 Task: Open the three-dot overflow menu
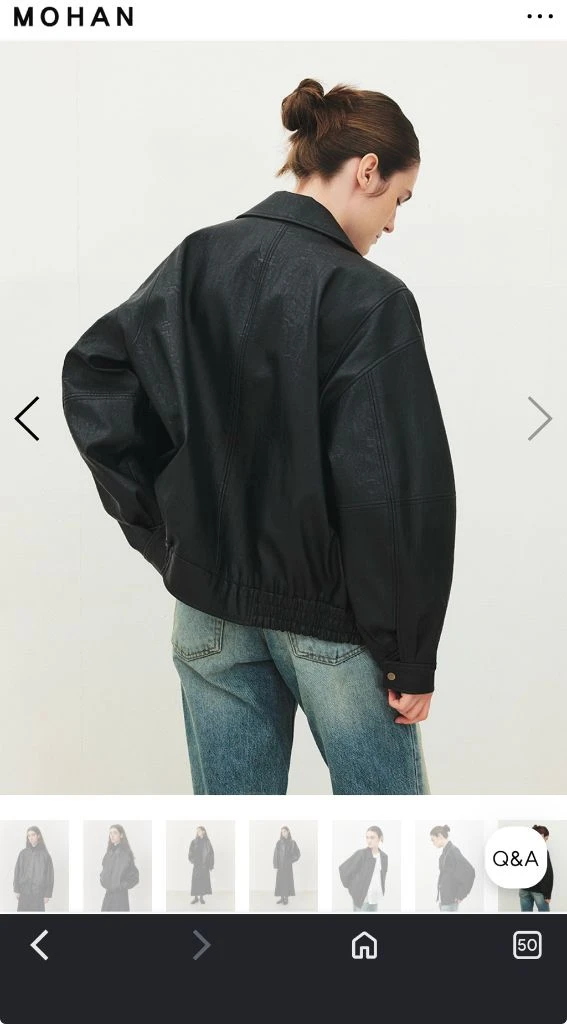click(x=540, y=16)
